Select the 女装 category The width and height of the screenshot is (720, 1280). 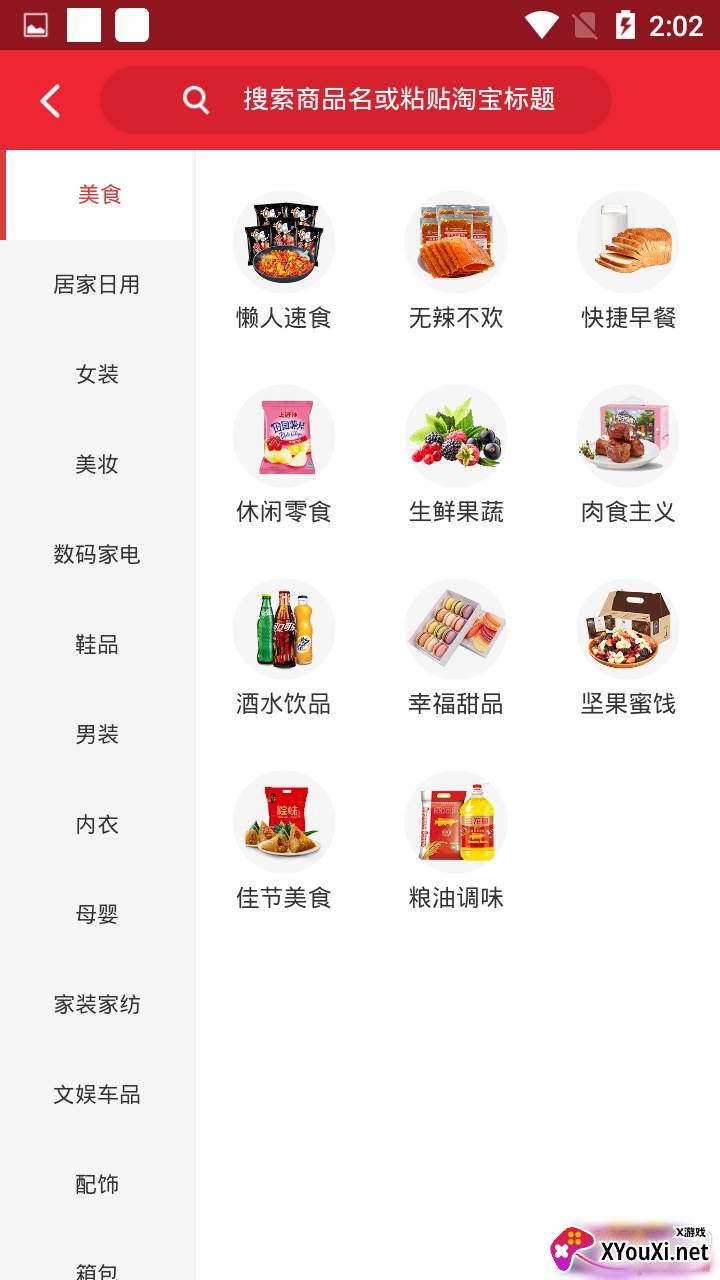97,375
